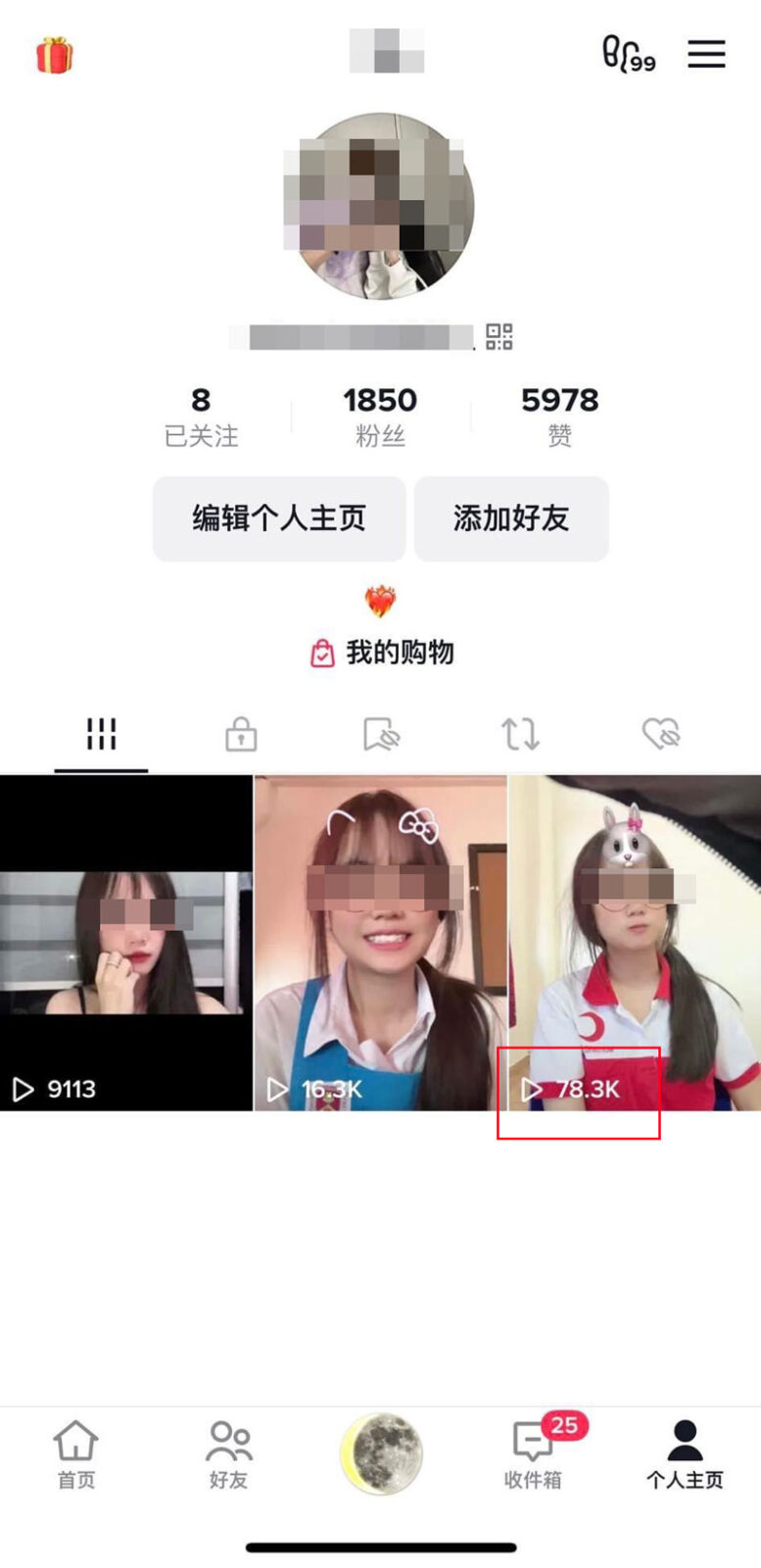Tap 添加好友 button
761x1568 pixels.
click(511, 518)
